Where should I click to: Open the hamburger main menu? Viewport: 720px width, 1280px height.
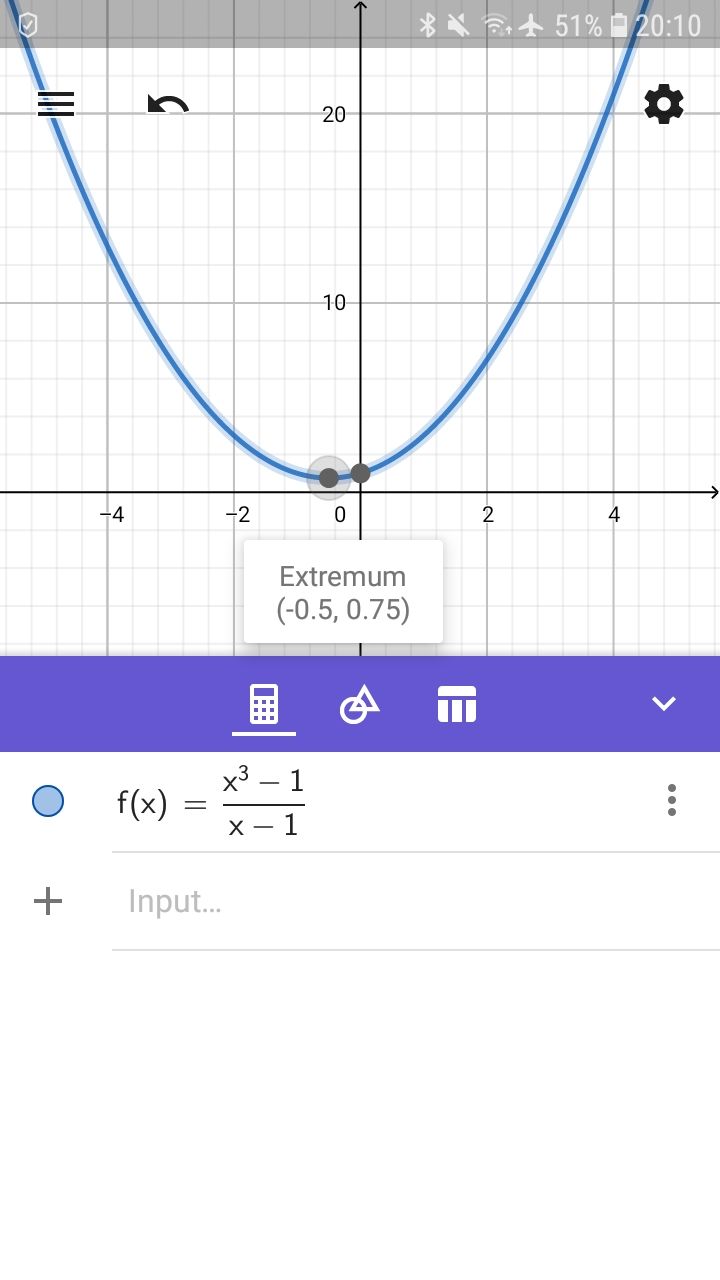(x=56, y=104)
